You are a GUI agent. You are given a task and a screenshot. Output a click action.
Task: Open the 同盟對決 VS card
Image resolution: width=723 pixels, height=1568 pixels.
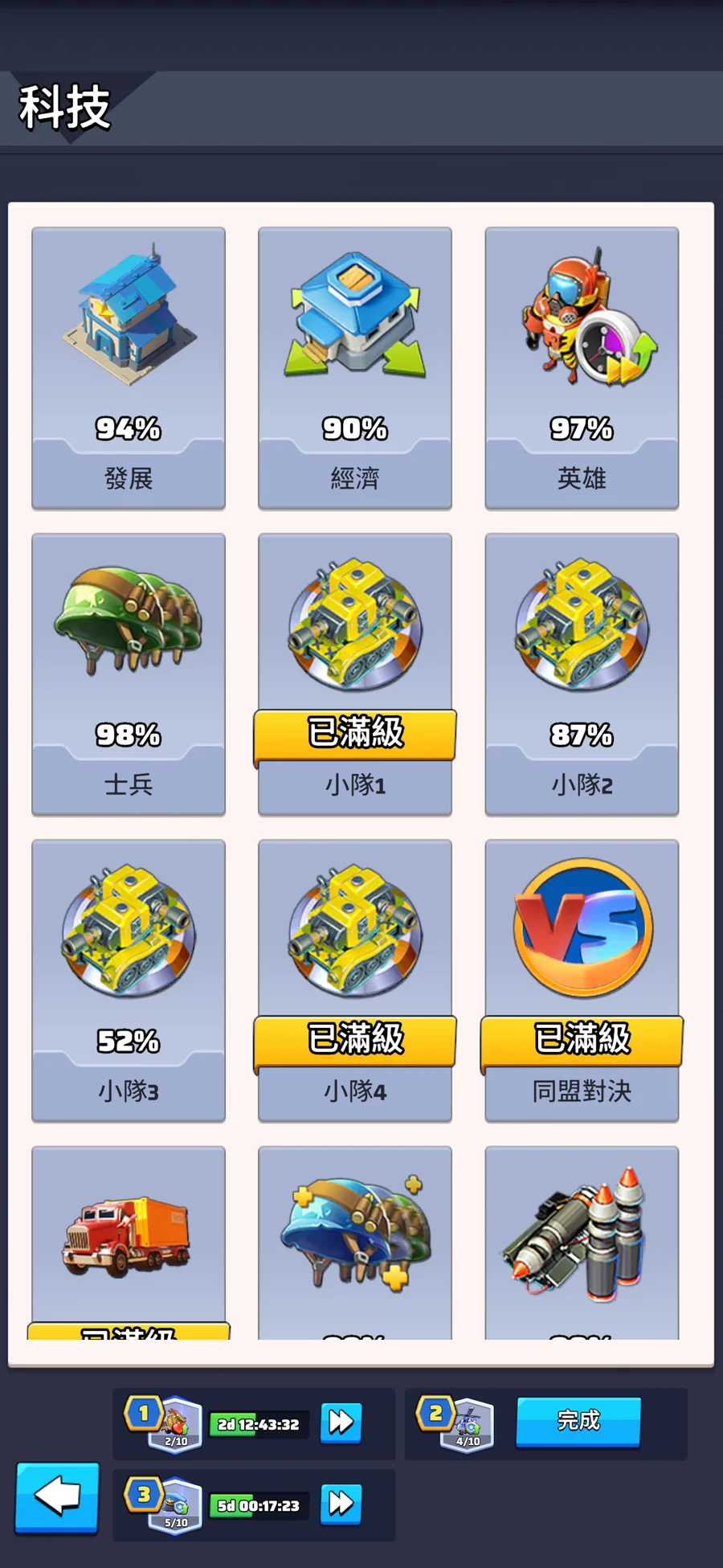(581, 980)
